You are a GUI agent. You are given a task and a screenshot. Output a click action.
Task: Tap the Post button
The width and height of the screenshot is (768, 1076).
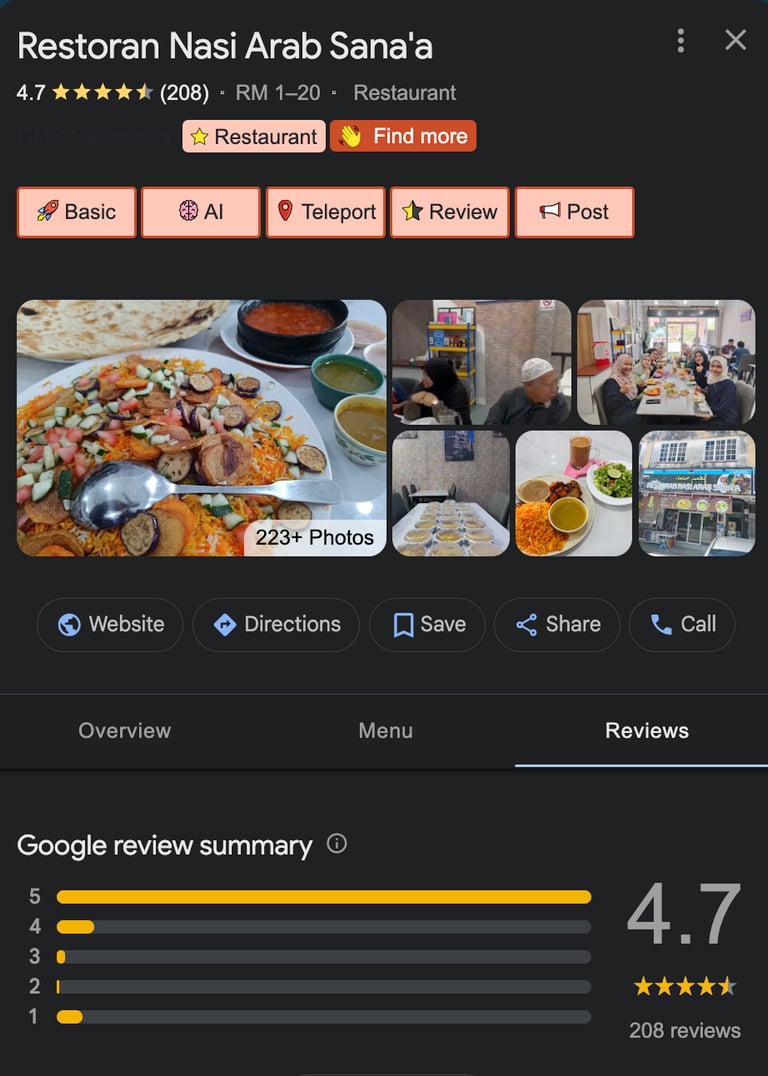click(574, 212)
